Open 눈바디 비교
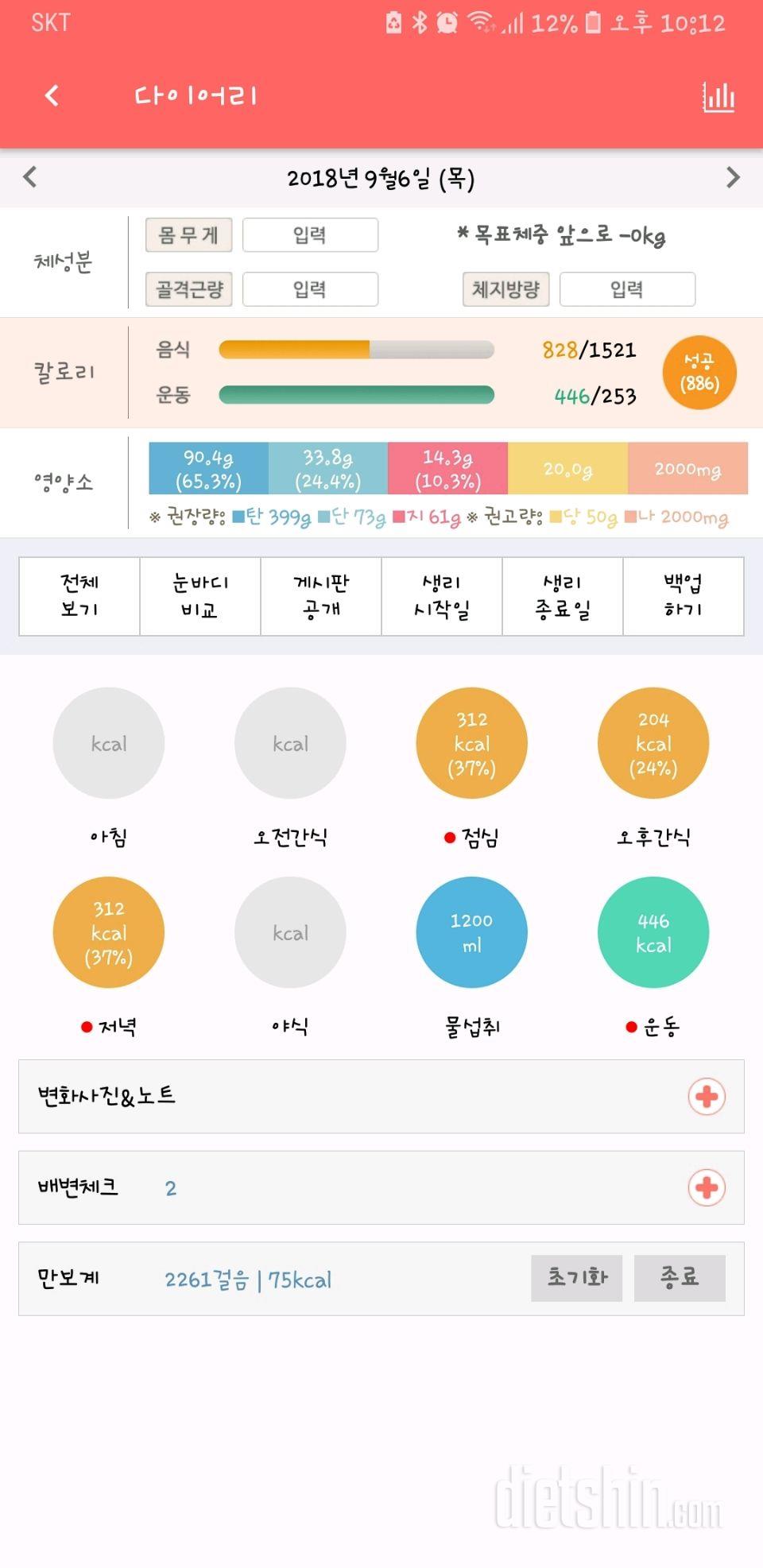The height and width of the screenshot is (1568, 763). click(x=200, y=596)
